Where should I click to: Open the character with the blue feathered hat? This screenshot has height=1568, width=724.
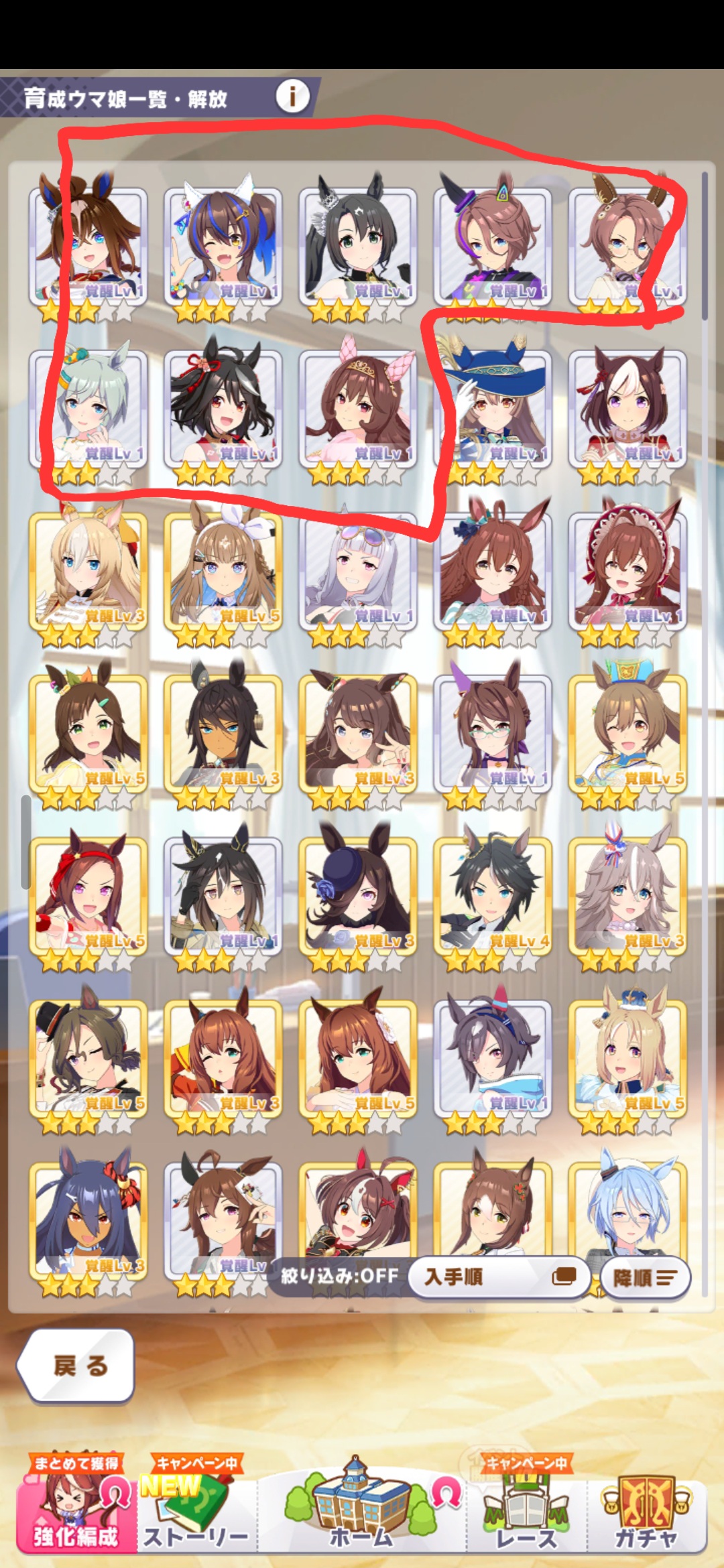pyautogui.click(x=493, y=409)
